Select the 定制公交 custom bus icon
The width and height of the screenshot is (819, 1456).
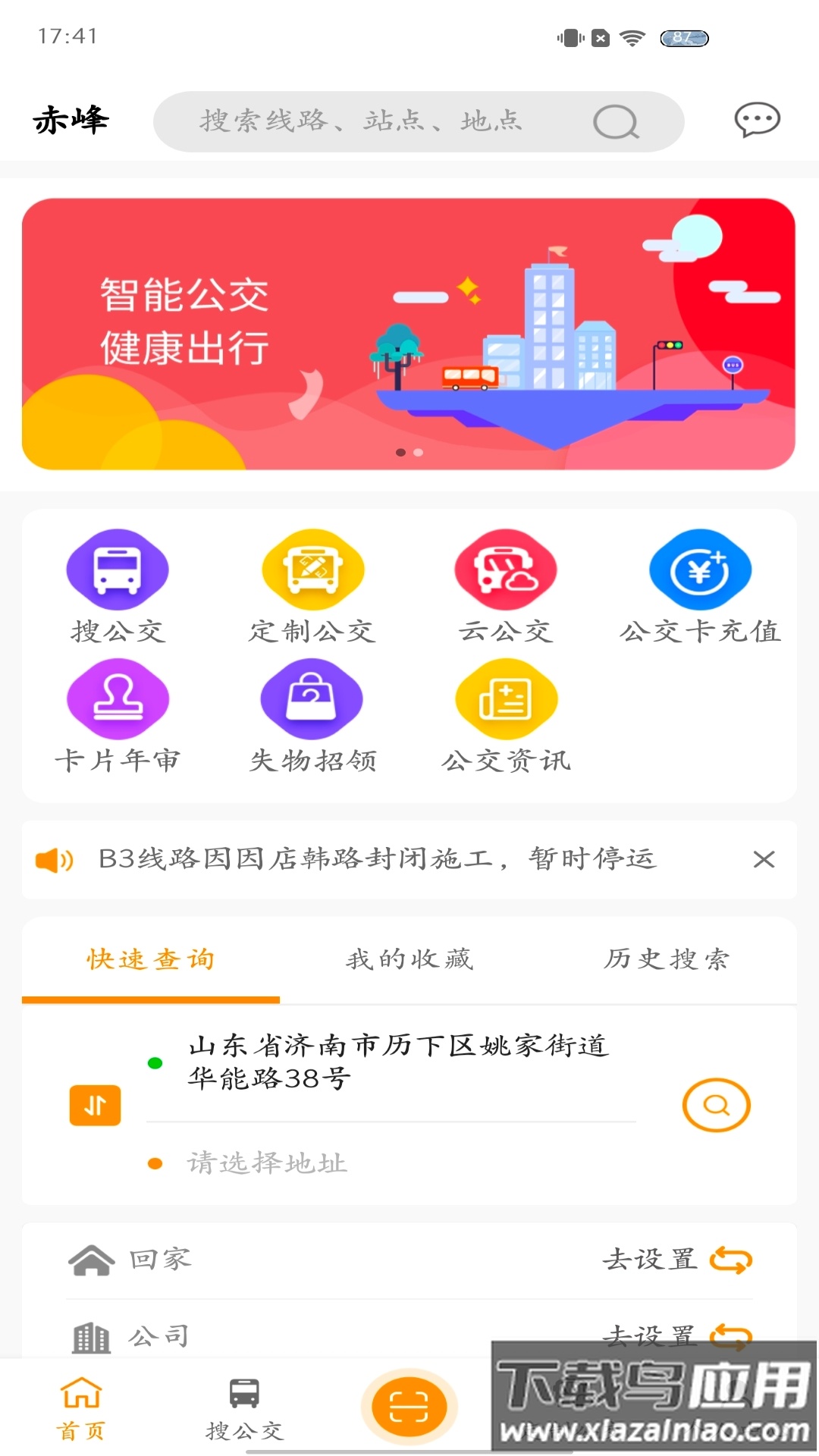312,569
